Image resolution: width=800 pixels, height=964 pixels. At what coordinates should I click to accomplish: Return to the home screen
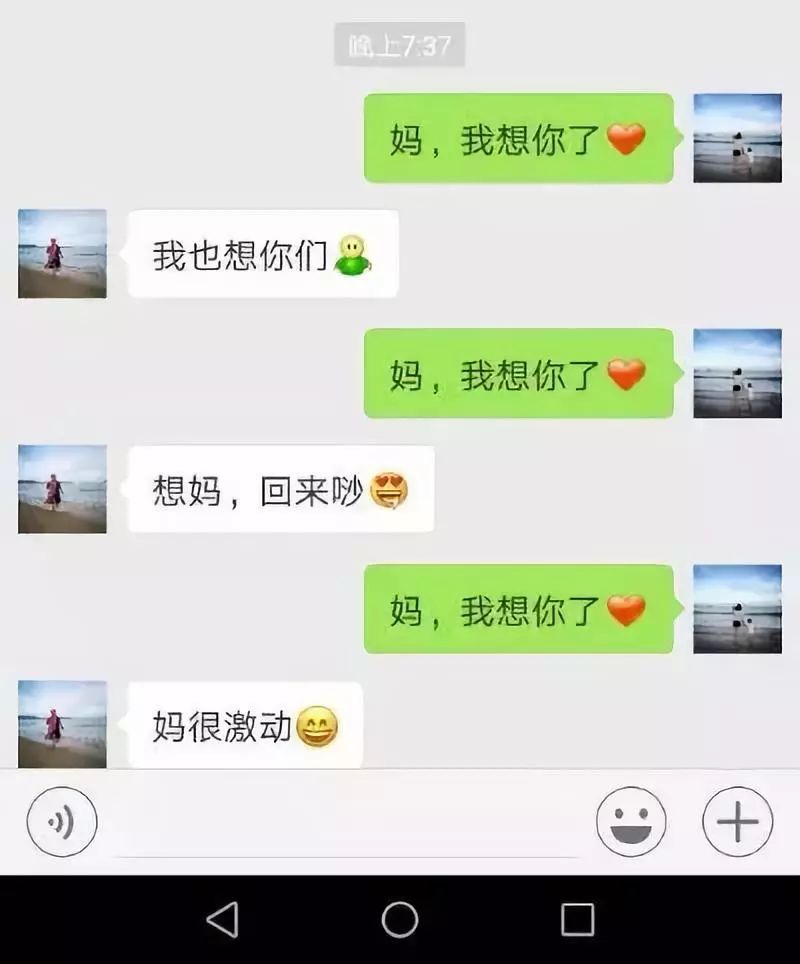pos(400,919)
